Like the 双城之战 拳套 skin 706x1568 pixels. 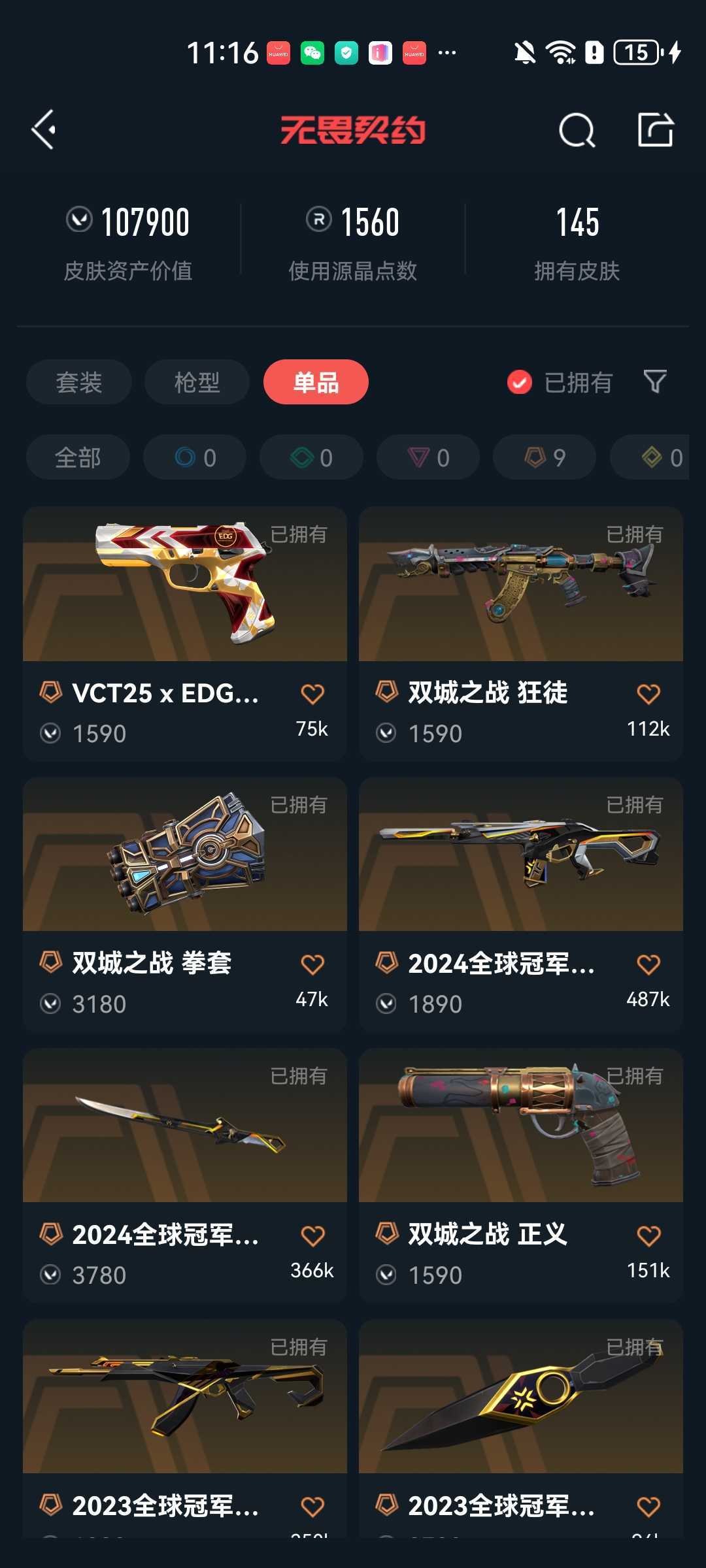tap(312, 964)
